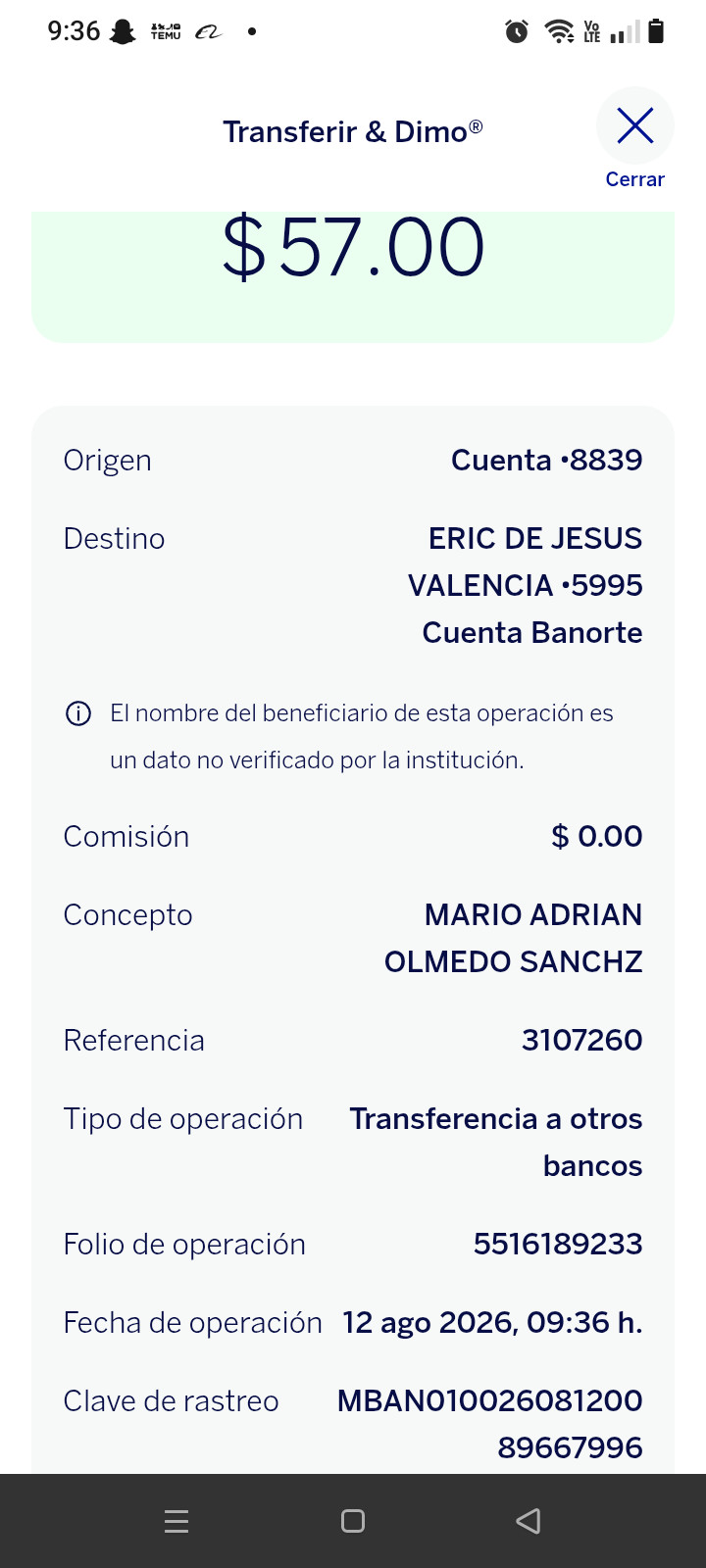Go back using the system back button
706x1568 pixels.
coord(529,1521)
